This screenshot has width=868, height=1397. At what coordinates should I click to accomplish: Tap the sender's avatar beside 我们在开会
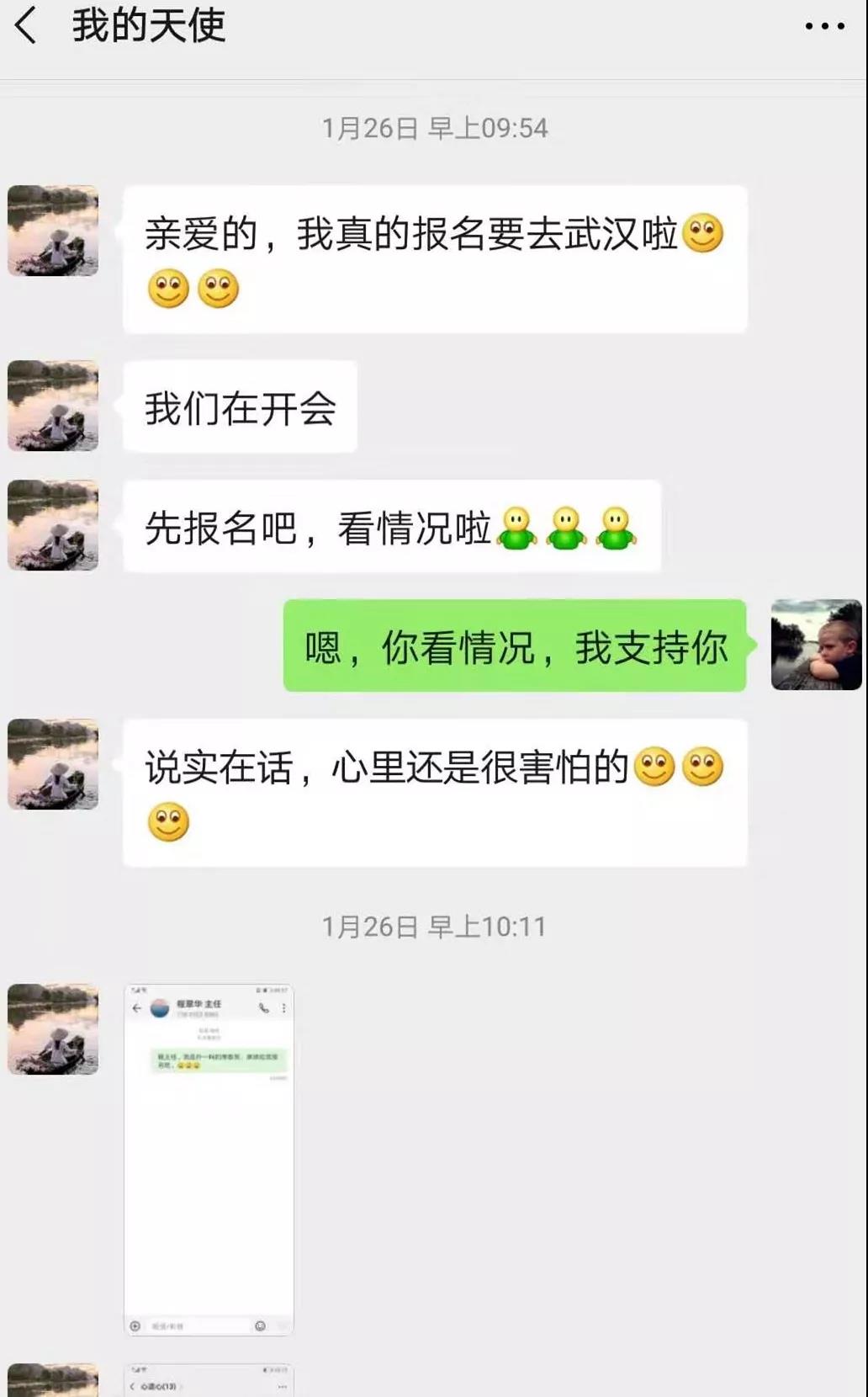point(53,406)
